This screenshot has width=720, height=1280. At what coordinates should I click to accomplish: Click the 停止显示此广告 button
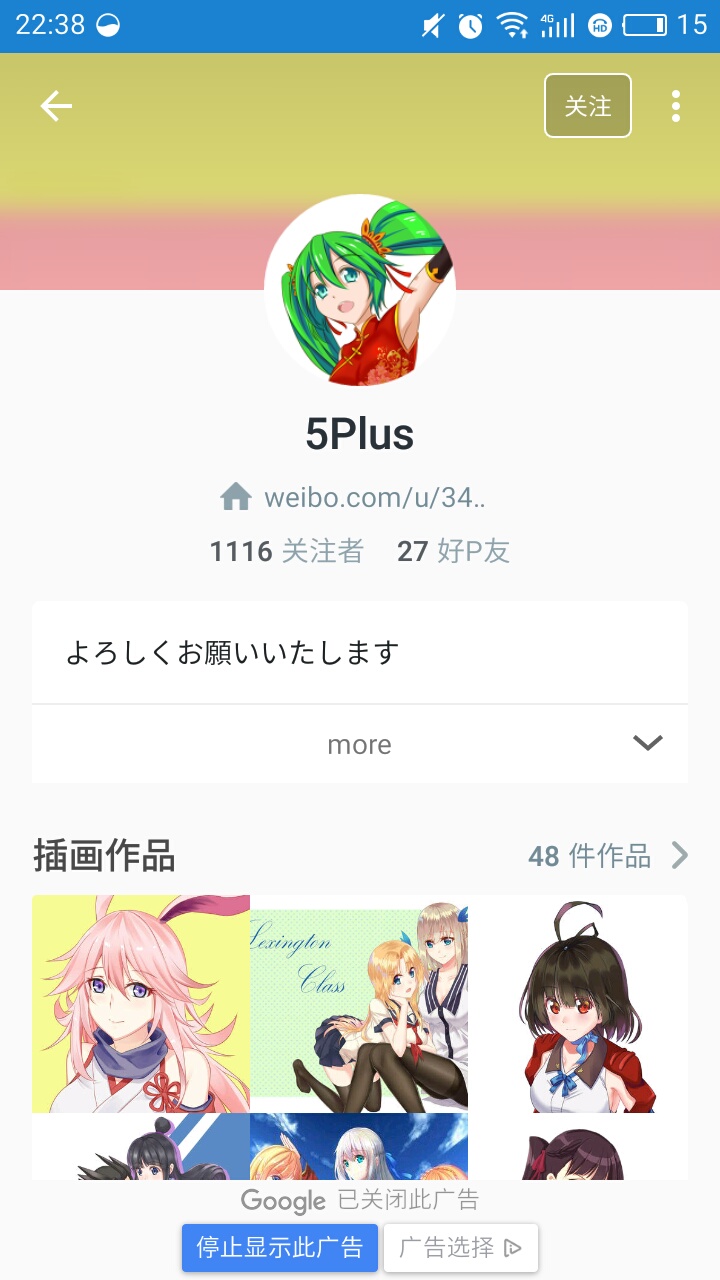pos(279,1248)
